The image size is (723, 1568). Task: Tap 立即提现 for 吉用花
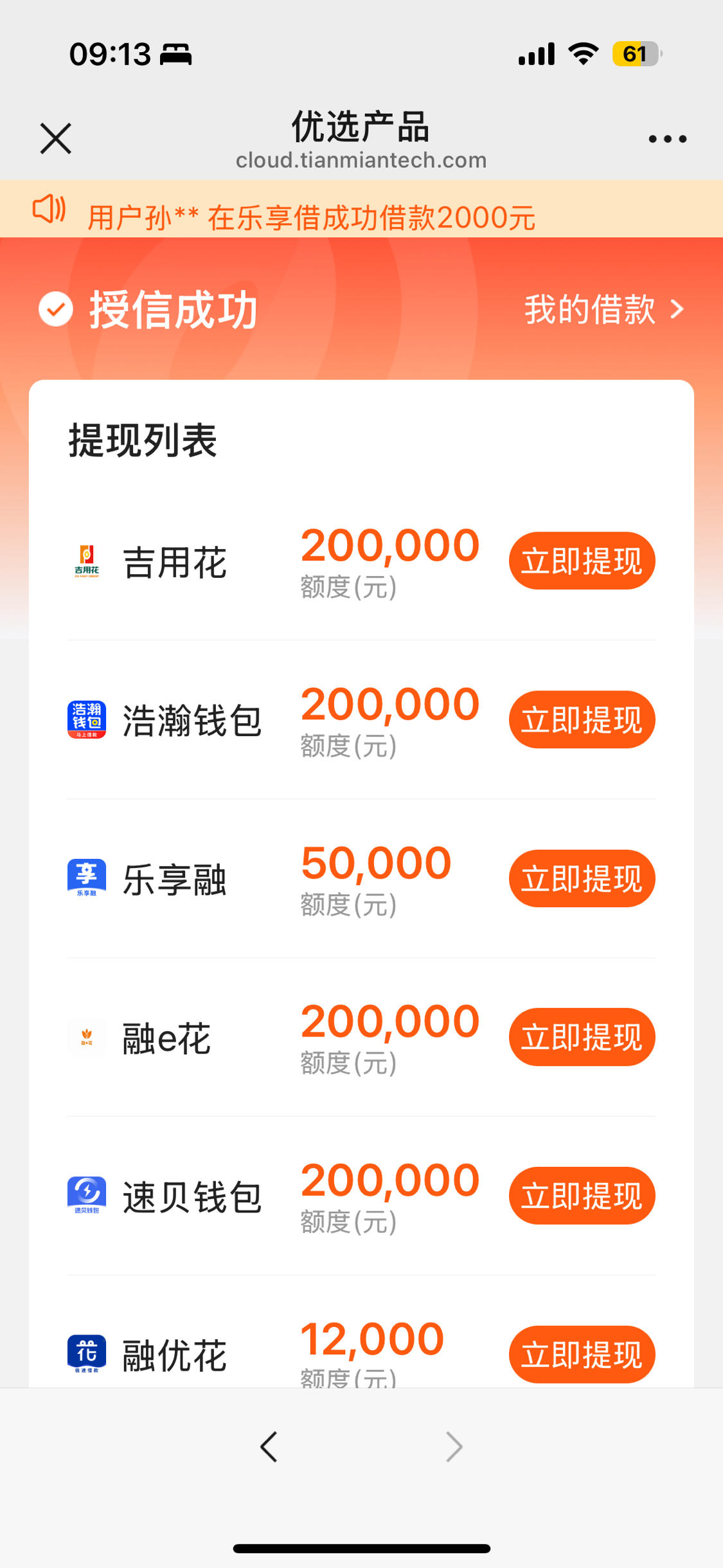[582, 561]
